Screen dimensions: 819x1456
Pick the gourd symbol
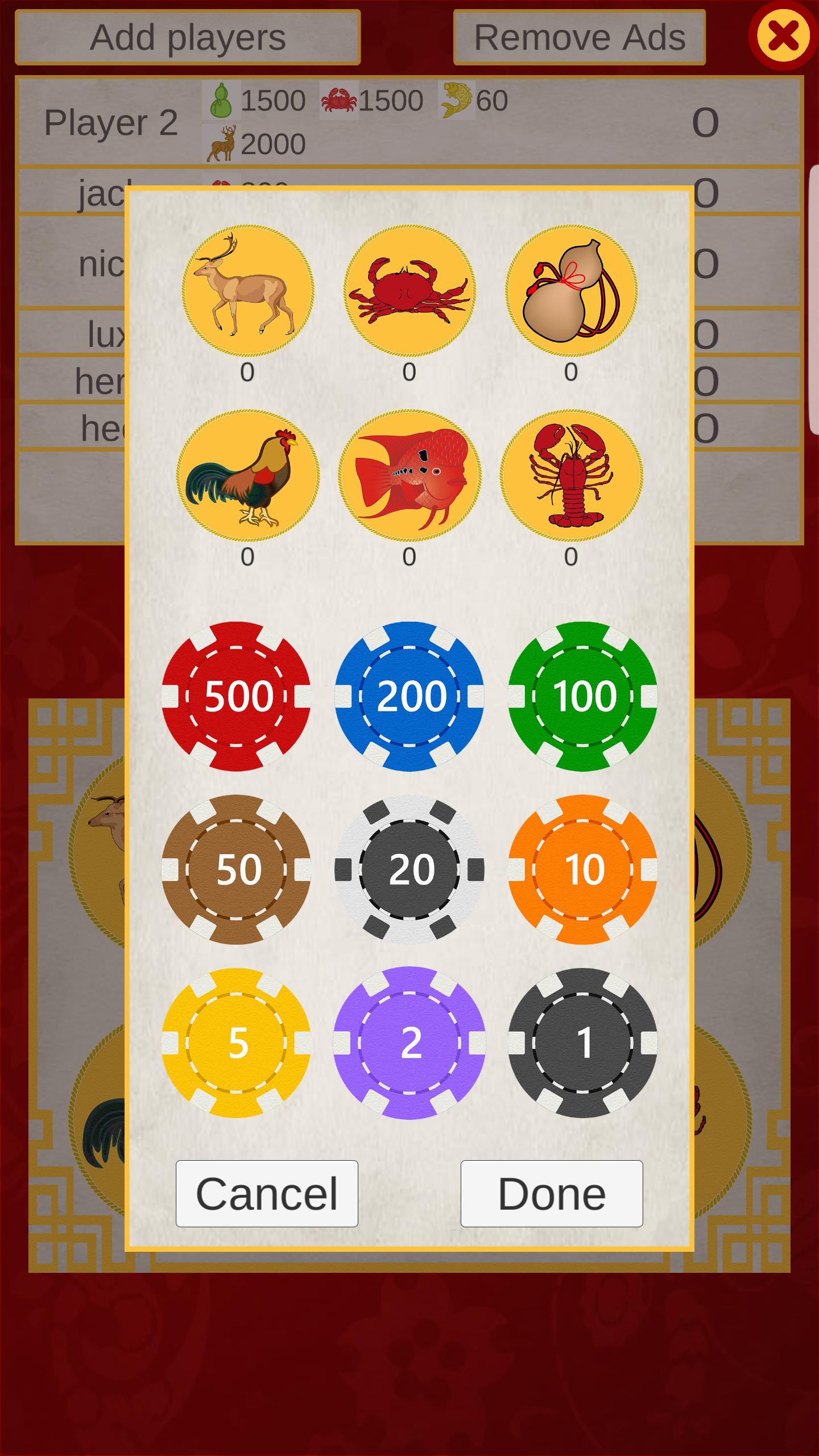pos(571,290)
